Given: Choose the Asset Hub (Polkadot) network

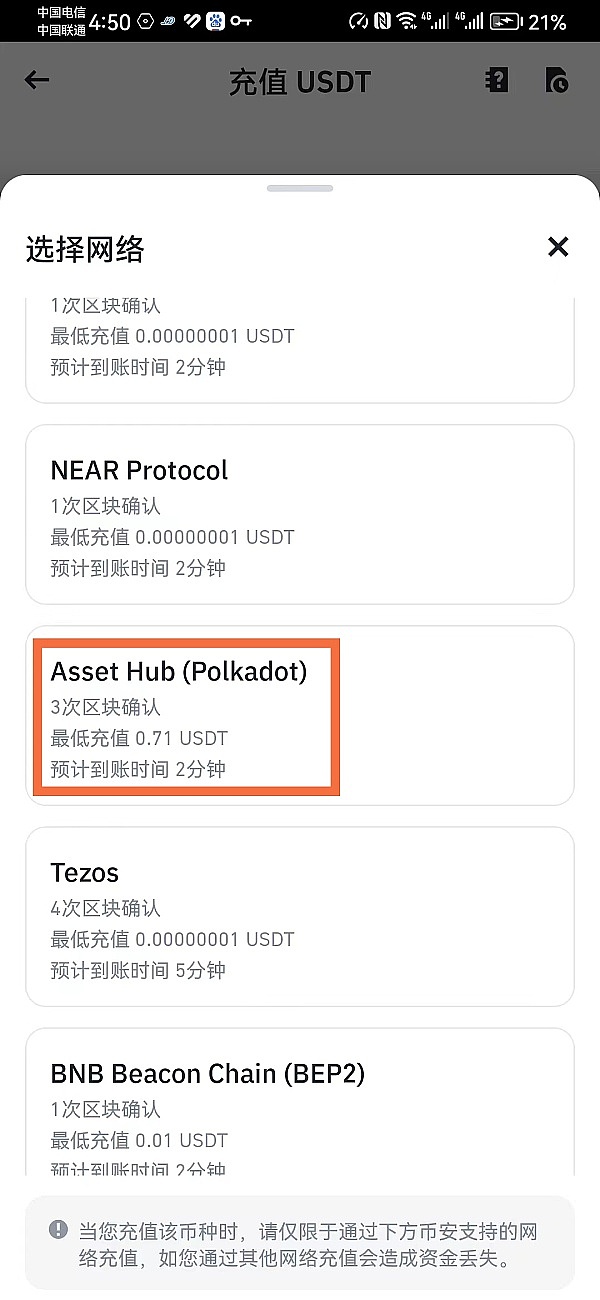Looking at the screenshot, I should (300, 716).
